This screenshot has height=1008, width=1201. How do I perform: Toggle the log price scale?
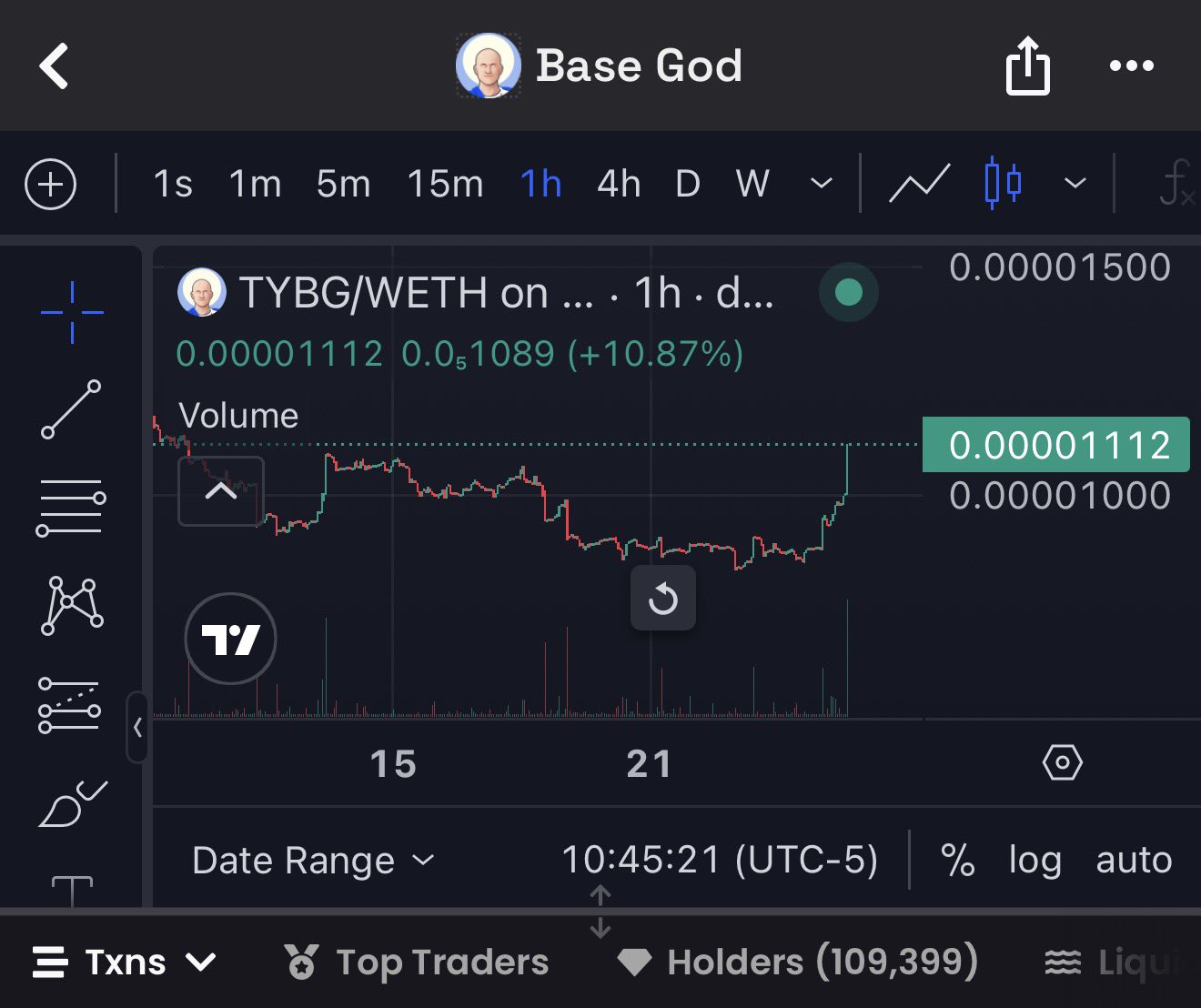tap(1034, 861)
